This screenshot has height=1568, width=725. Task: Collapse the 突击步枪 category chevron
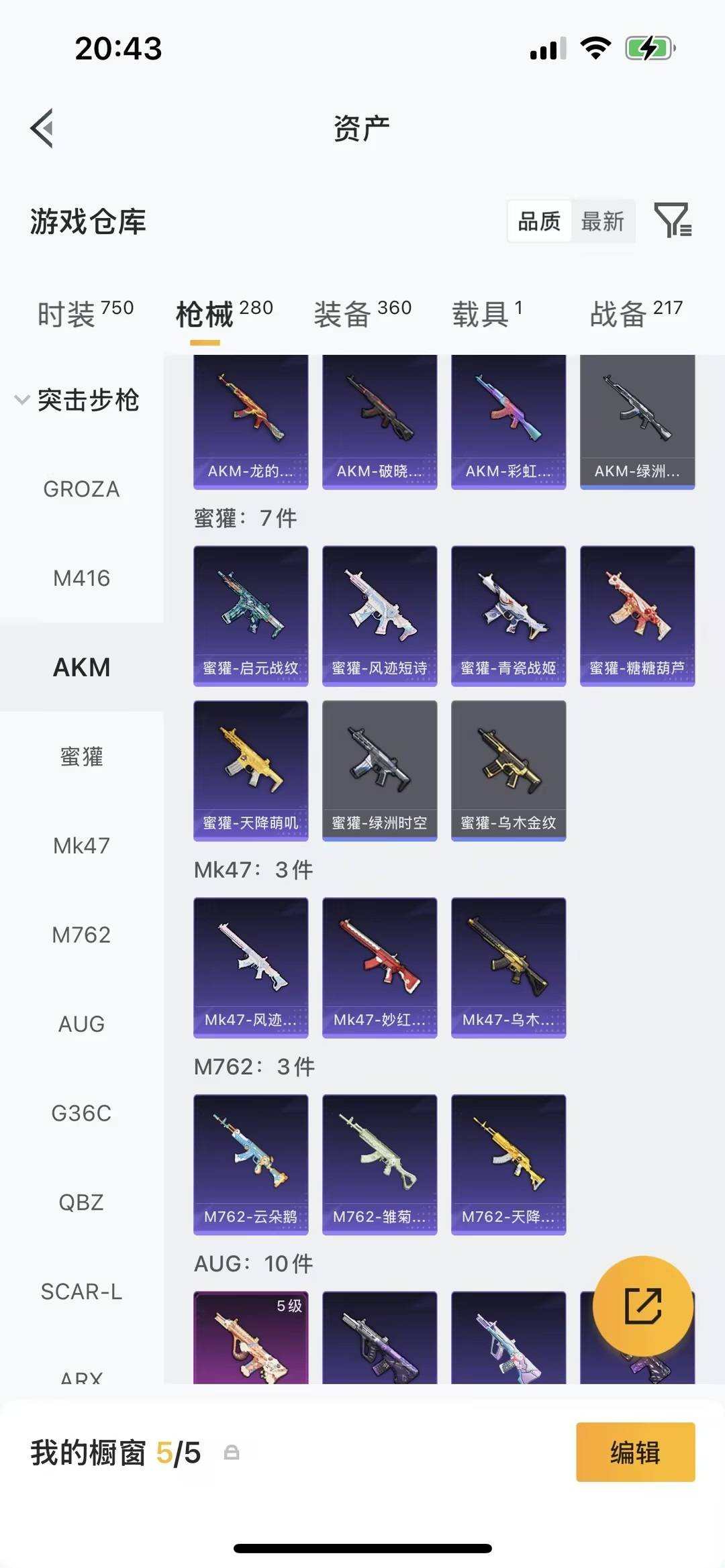coord(21,401)
